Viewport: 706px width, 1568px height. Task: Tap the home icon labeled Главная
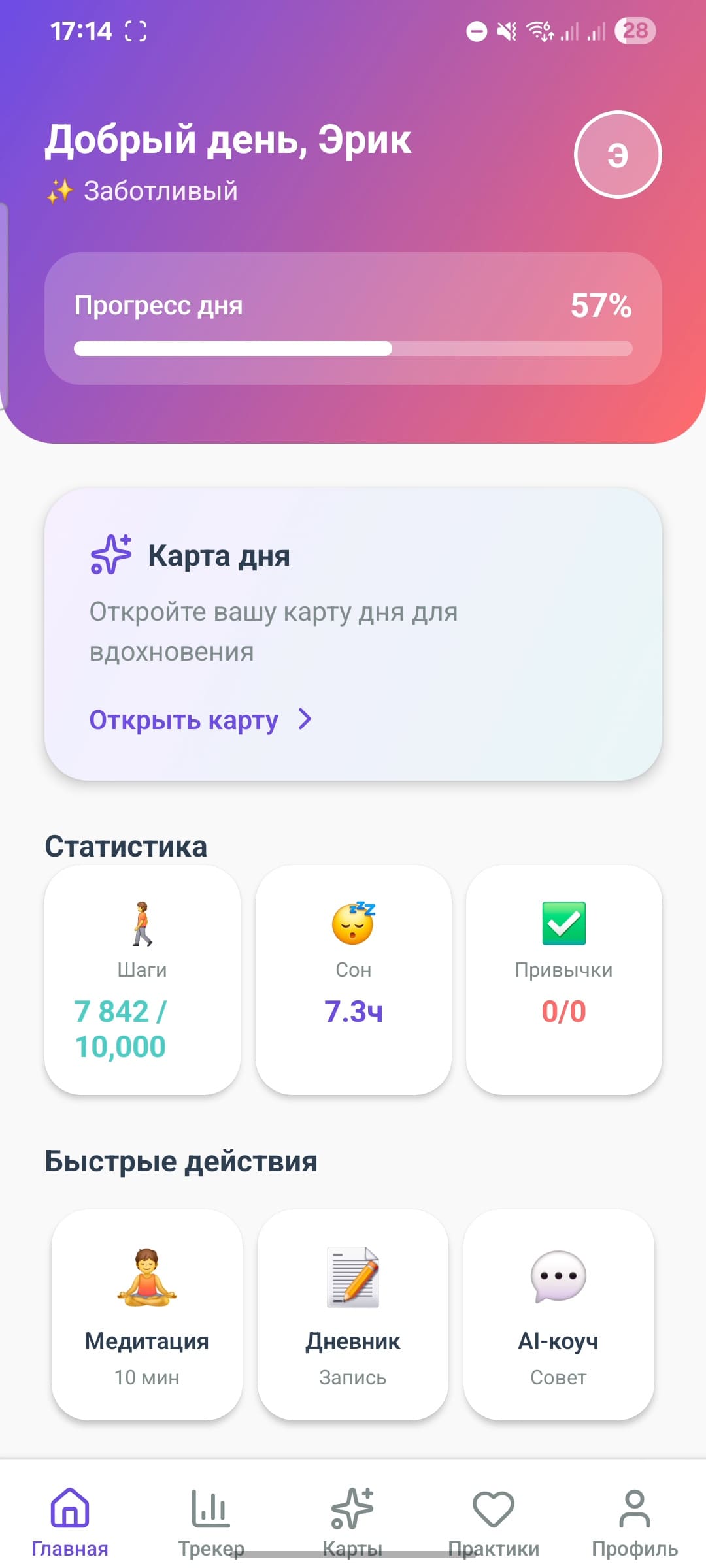(70, 1509)
